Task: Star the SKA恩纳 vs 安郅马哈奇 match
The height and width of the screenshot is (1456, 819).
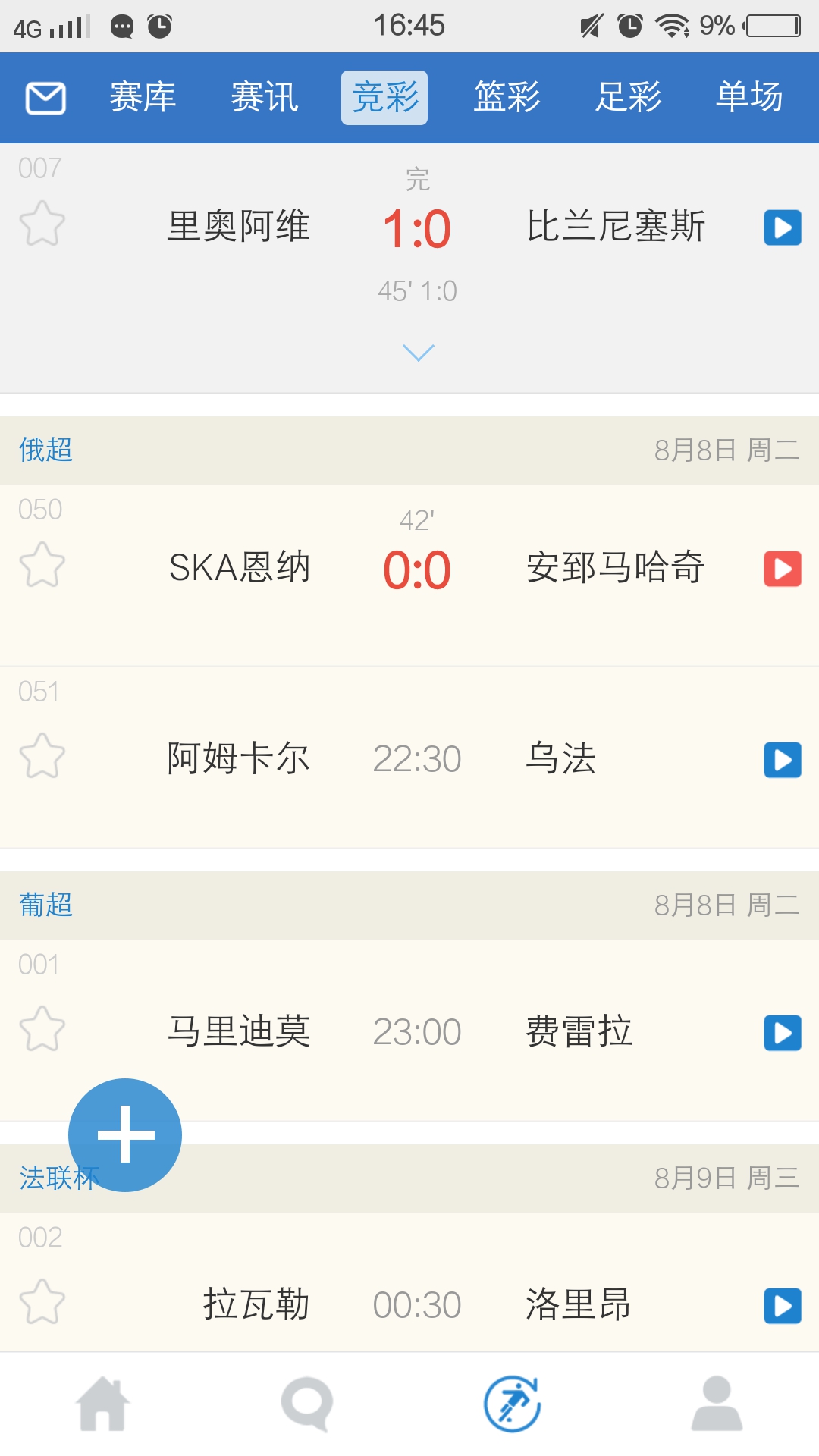Action: click(42, 566)
